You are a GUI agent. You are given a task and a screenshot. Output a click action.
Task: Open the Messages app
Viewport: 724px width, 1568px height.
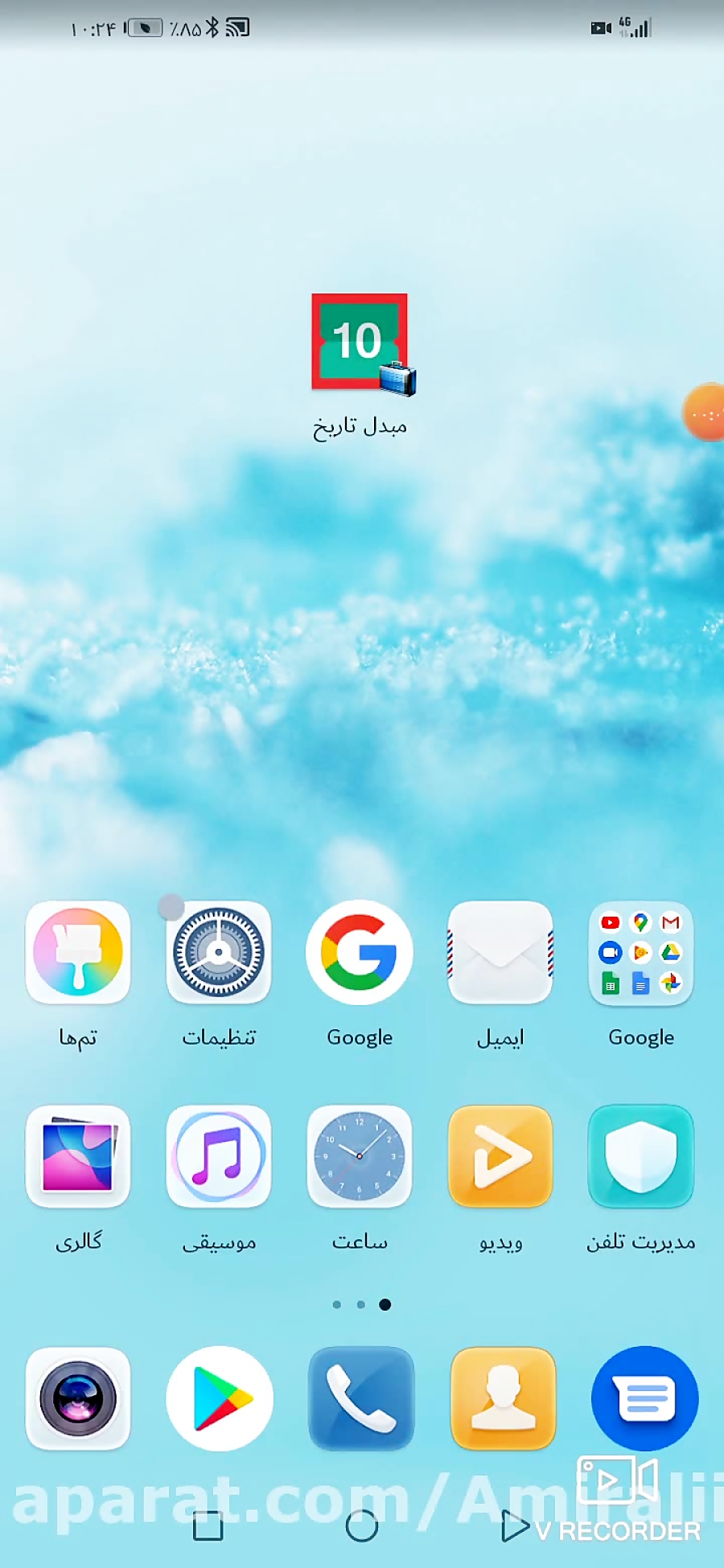tap(644, 1398)
